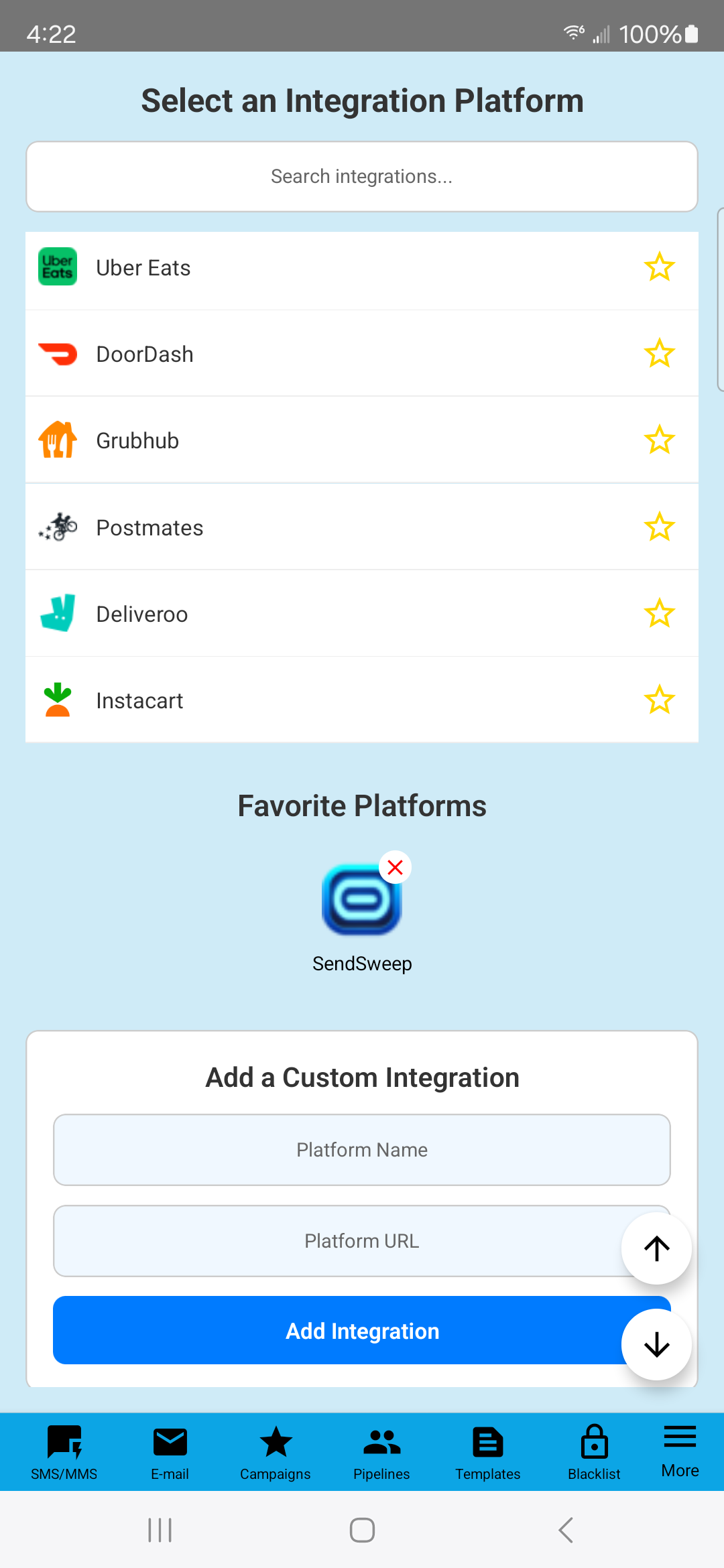Tap the Platform URL field

click(x=362, y=1241)
